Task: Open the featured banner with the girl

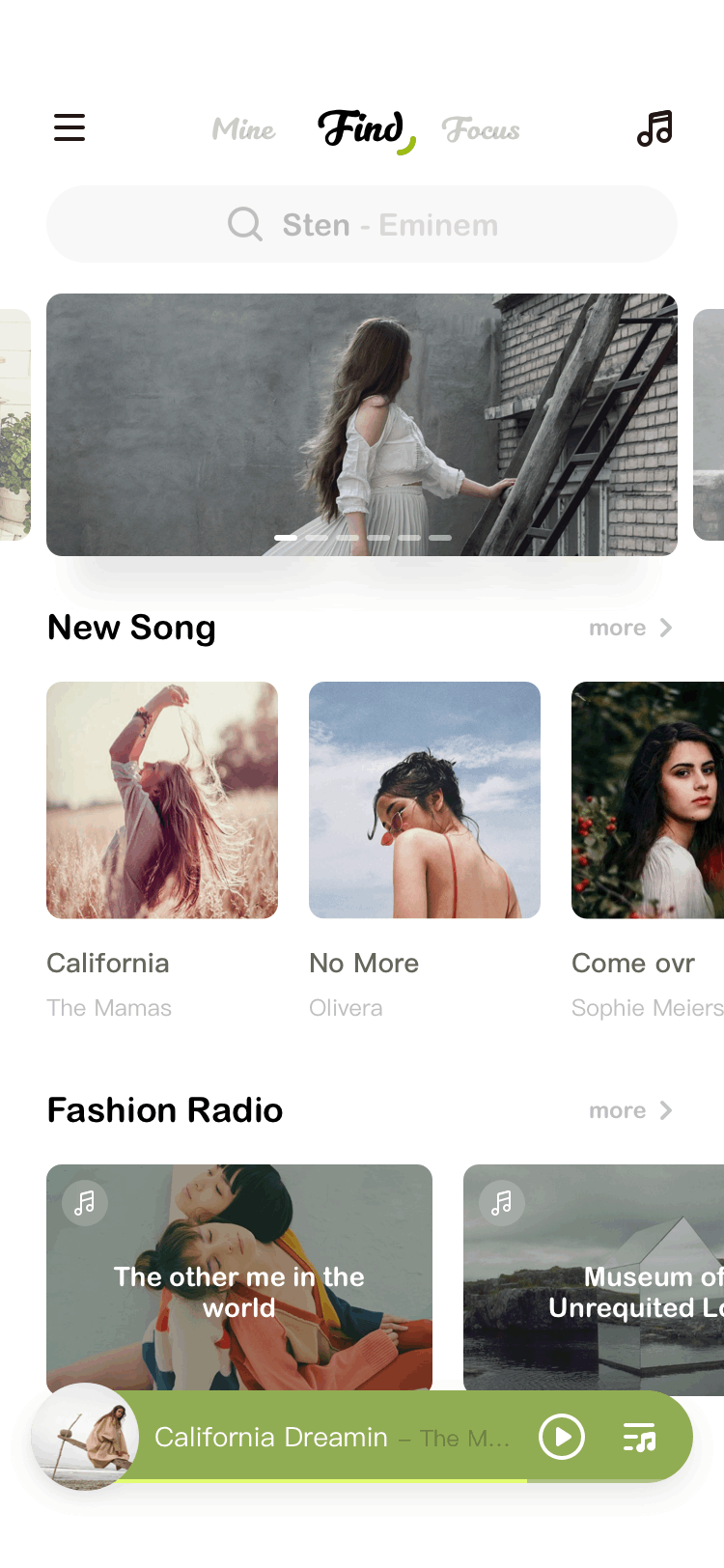Action: coord(362,425)
